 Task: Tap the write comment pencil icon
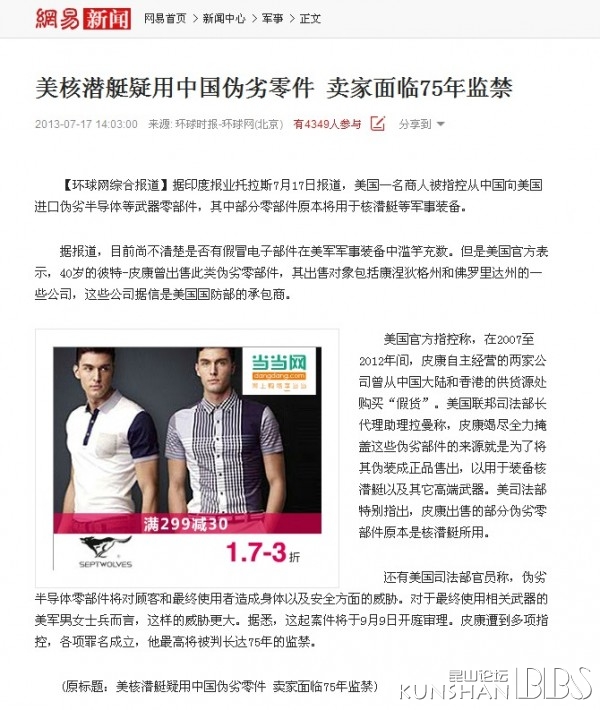(378, 124)
